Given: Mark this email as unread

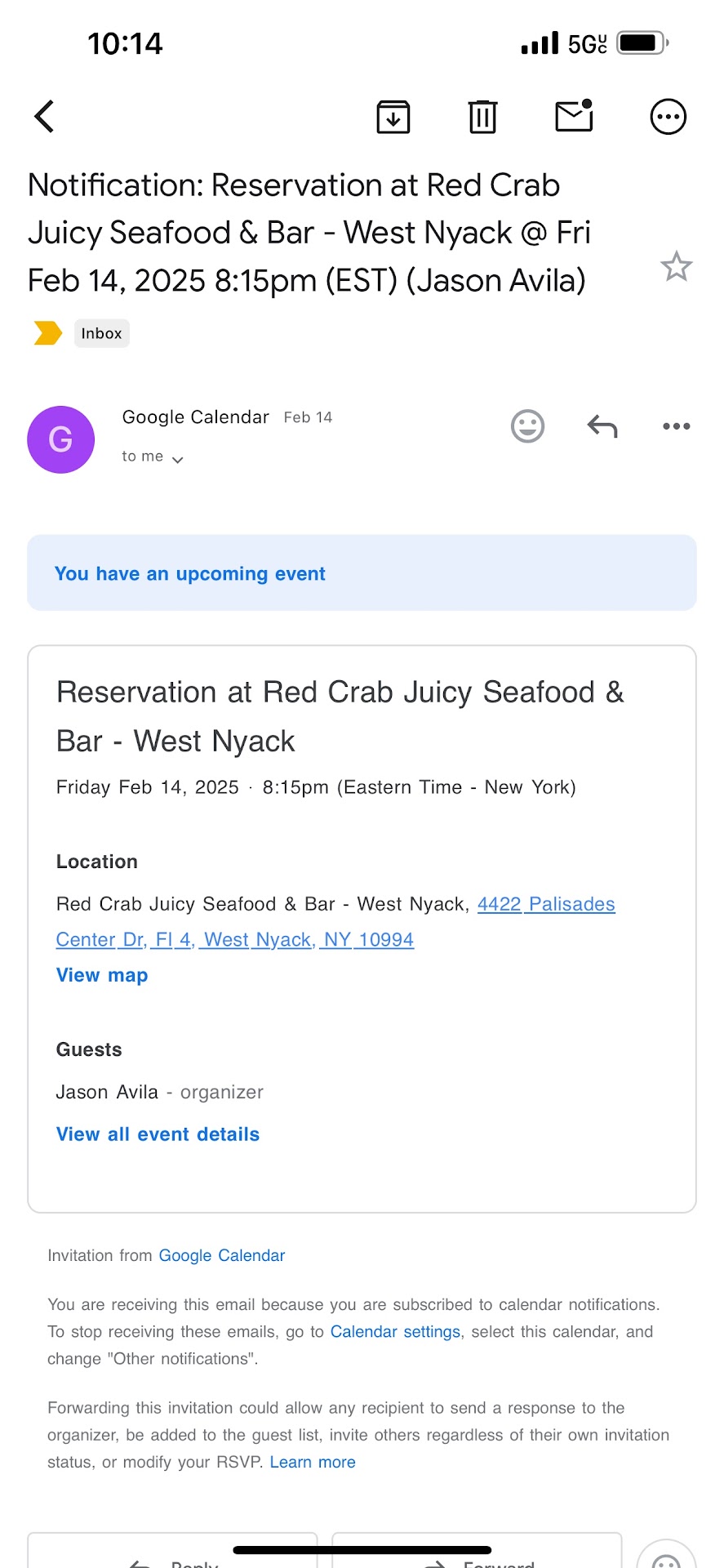Looking at the screenshot, I should tap(574, 116).
